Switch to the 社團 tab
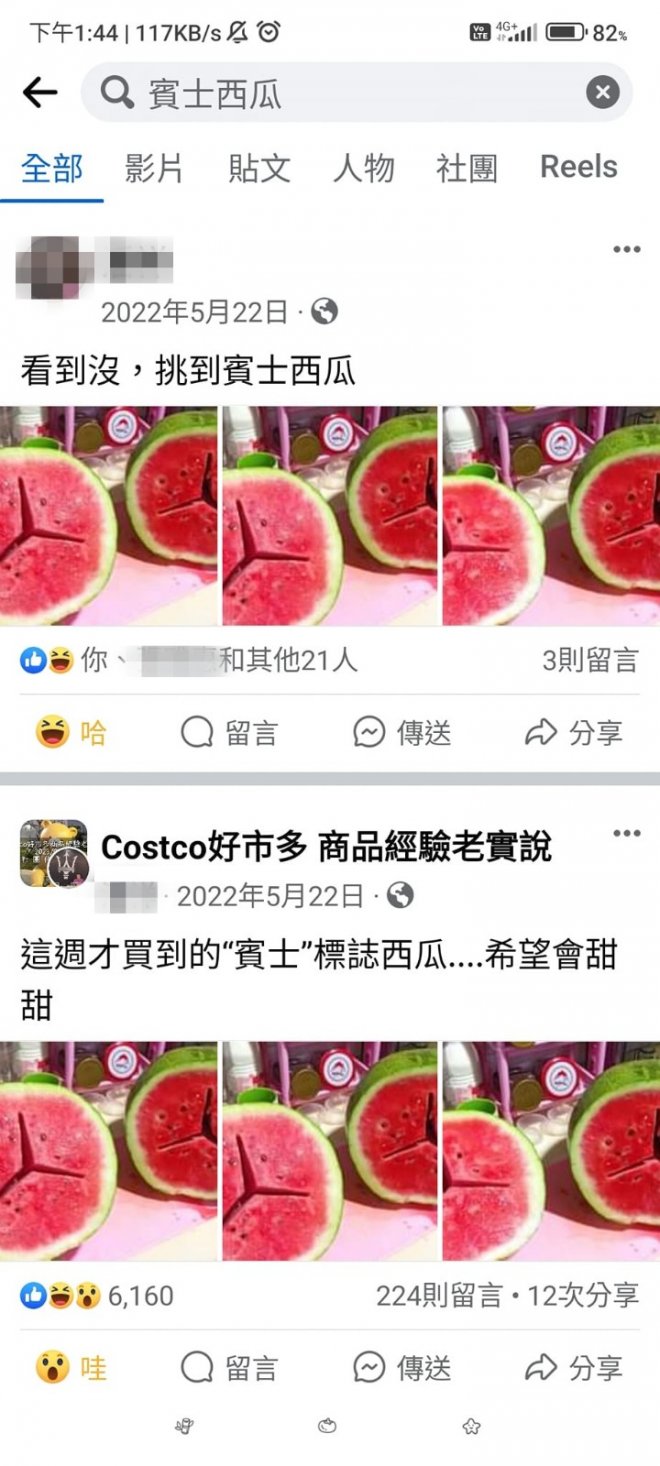The image size is (660, 1466). (x=467, y=168)
